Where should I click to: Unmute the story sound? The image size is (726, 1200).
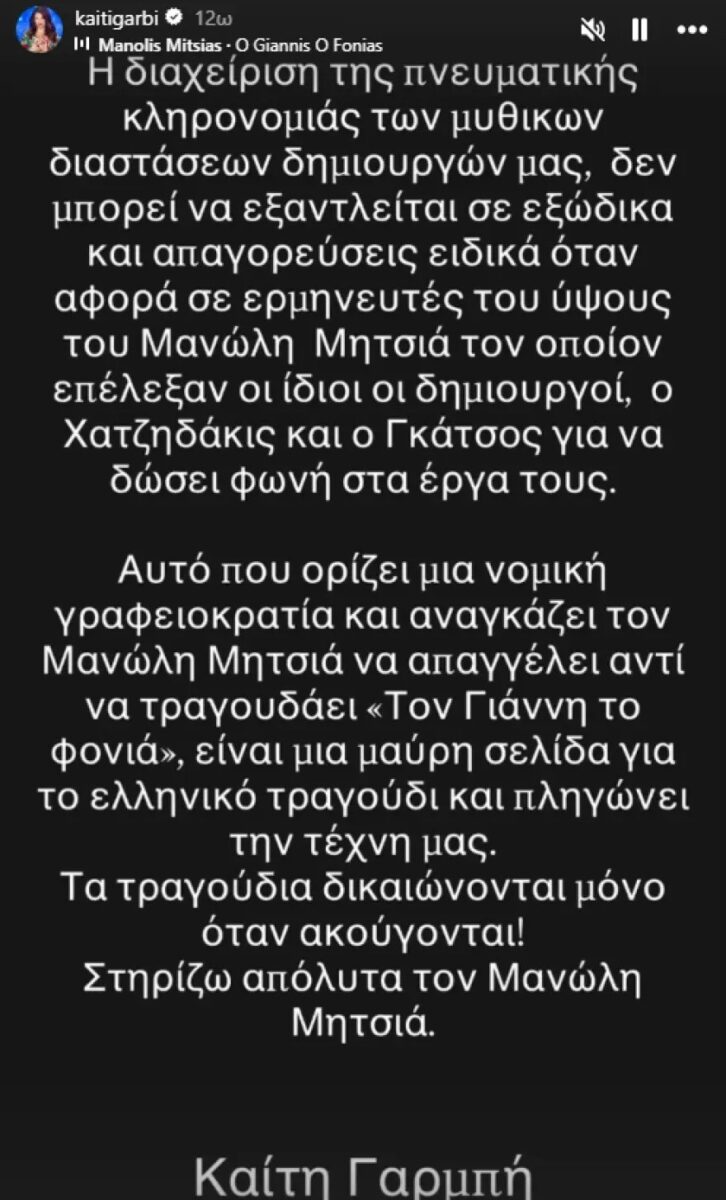point(595,31)
